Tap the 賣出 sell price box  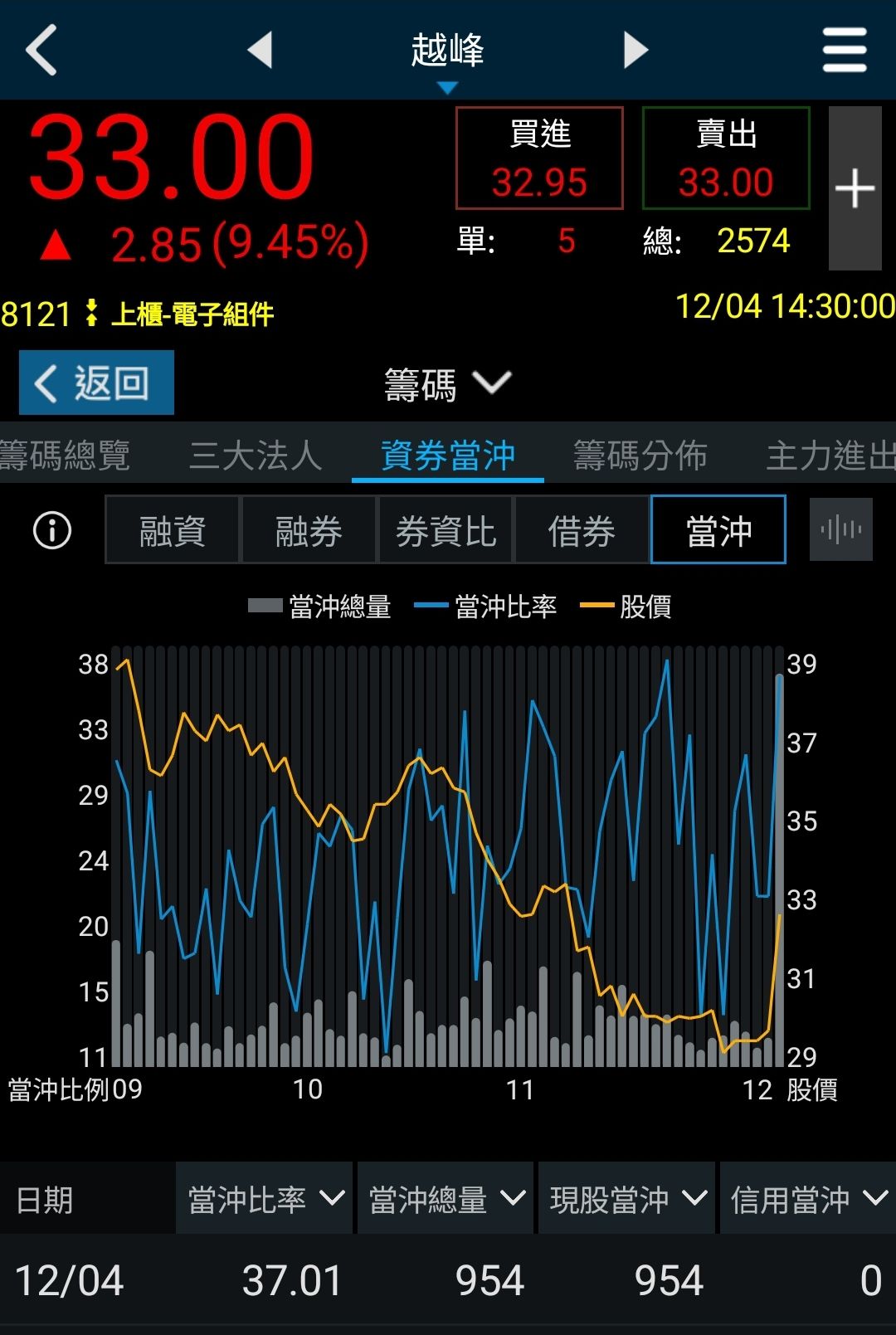(x=726, y=158)
